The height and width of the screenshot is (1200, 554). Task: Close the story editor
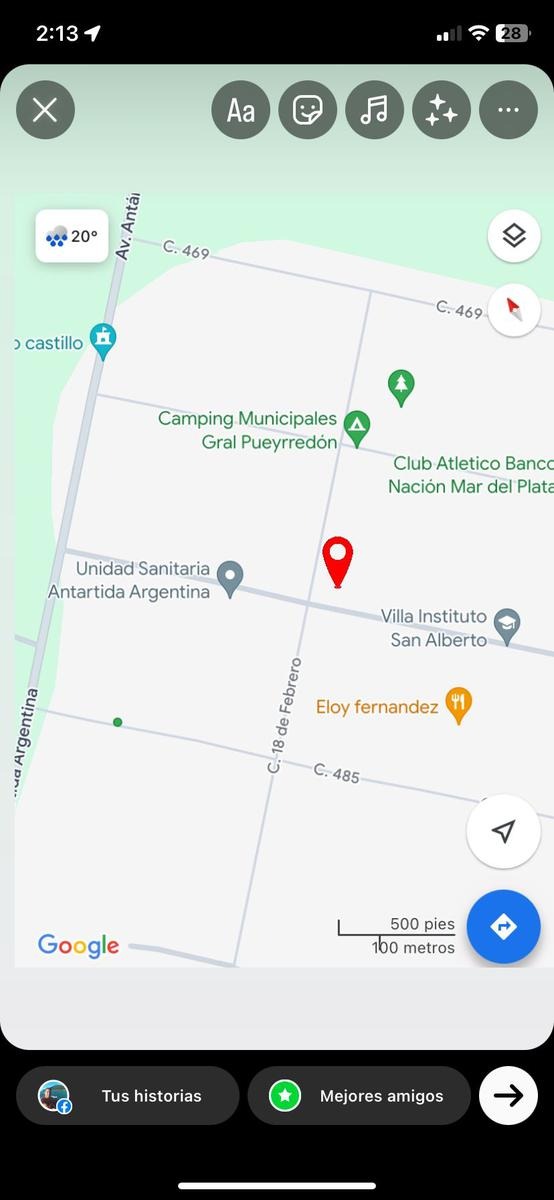(x=45, y=110)
